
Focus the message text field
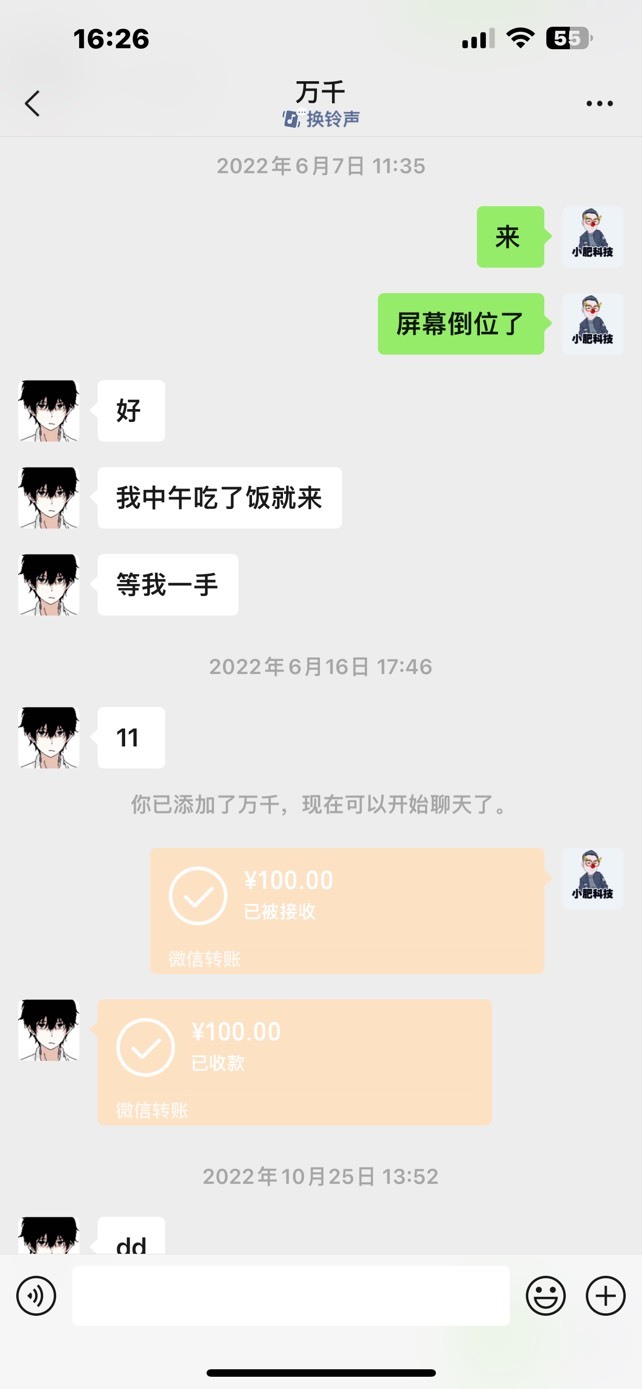point(291,1296)
